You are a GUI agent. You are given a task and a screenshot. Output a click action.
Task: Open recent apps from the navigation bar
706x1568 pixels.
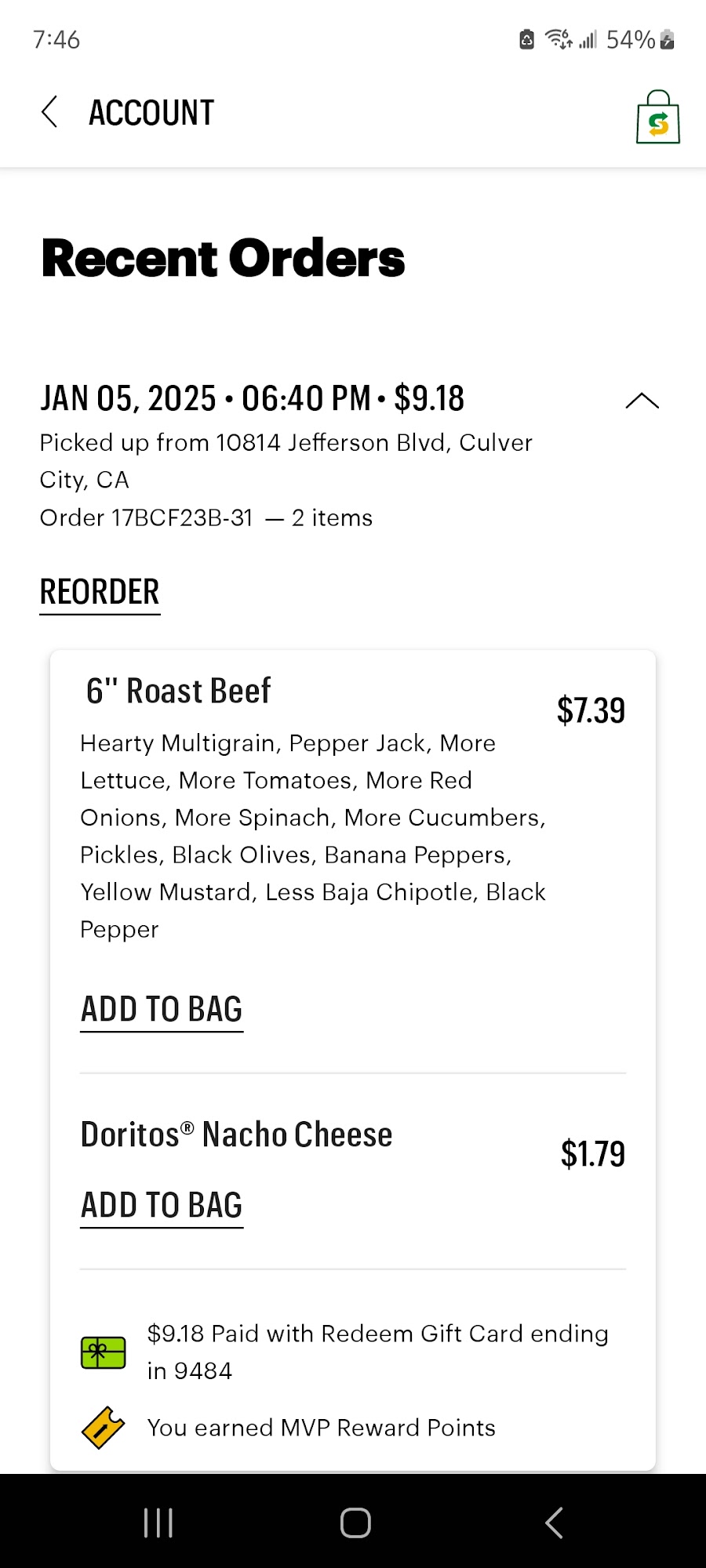(x=158, y=1523)
